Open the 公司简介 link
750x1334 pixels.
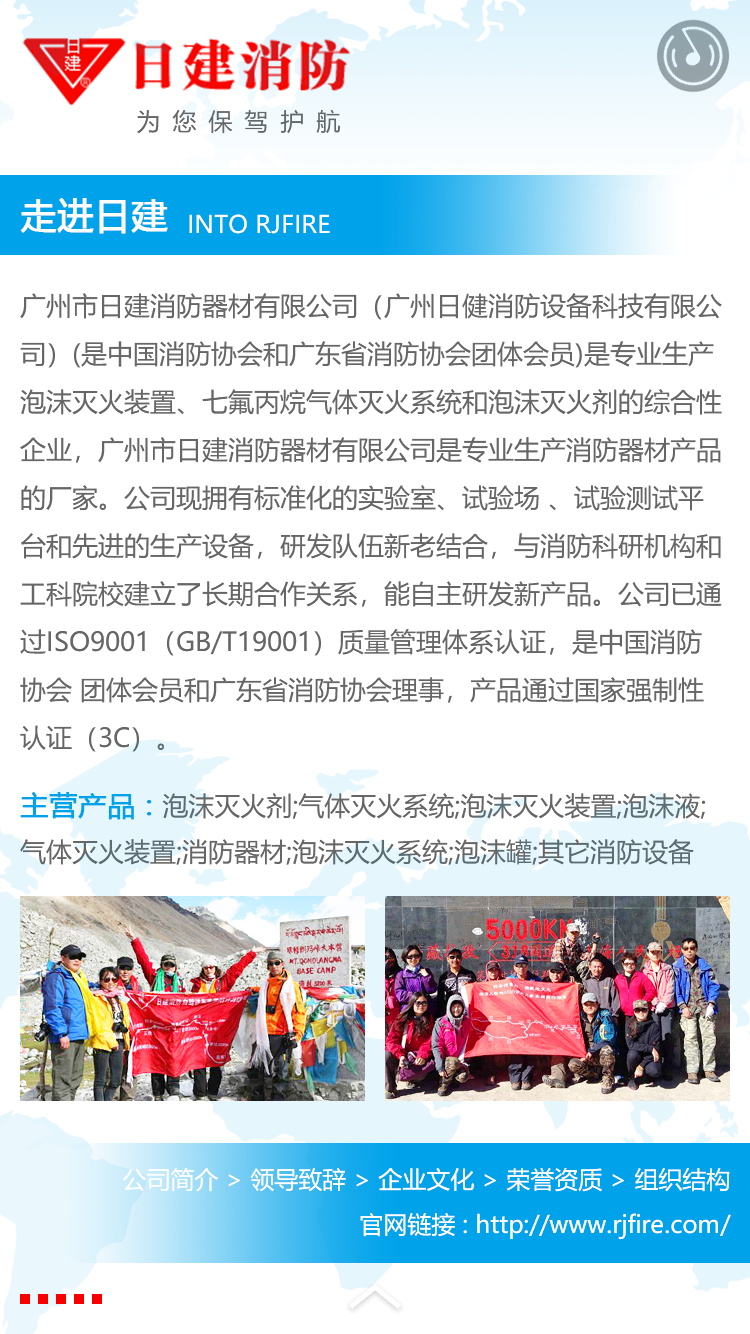click(170, 1180)
